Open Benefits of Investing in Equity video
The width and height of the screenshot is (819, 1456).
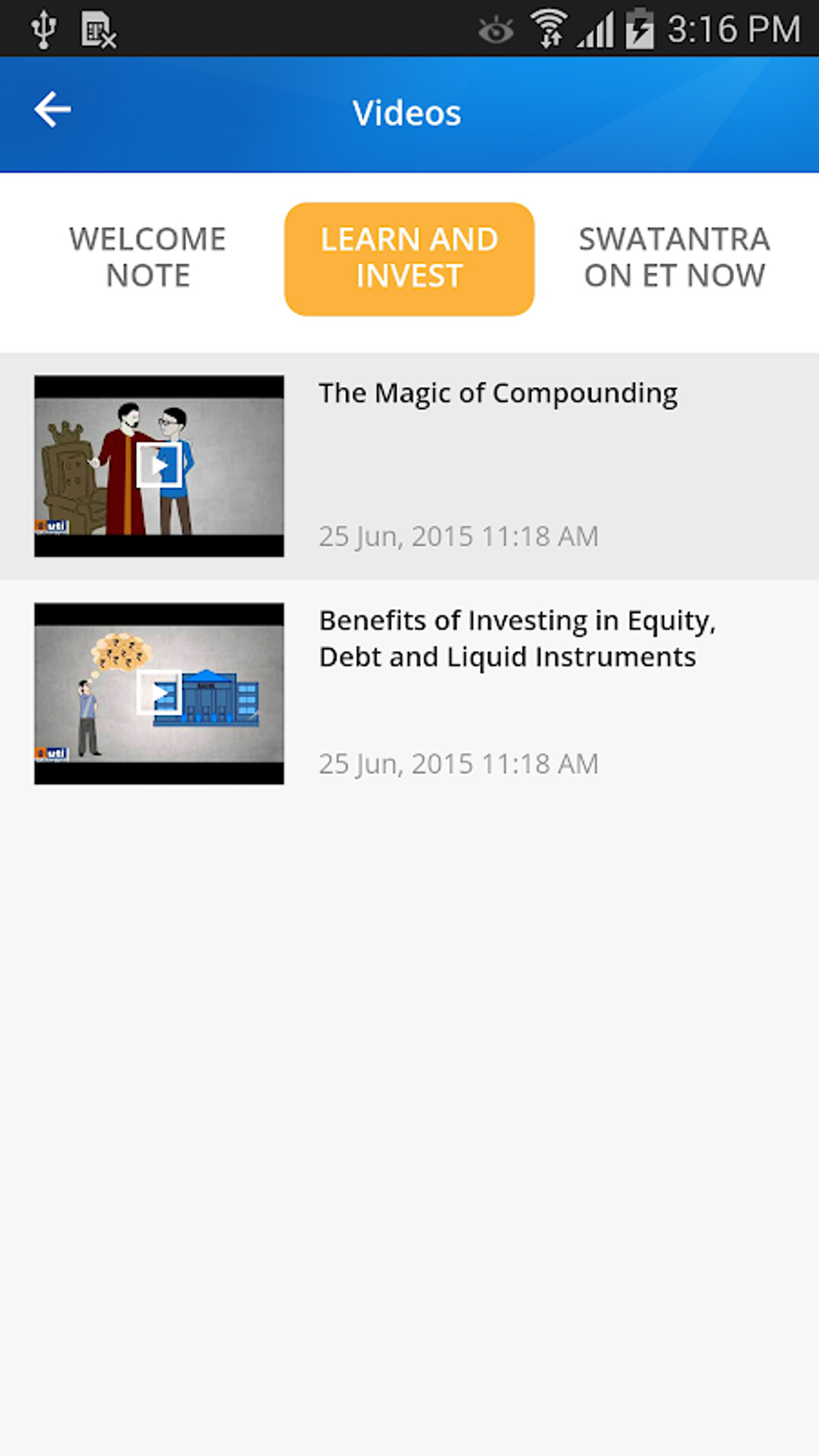coord(159,693)
